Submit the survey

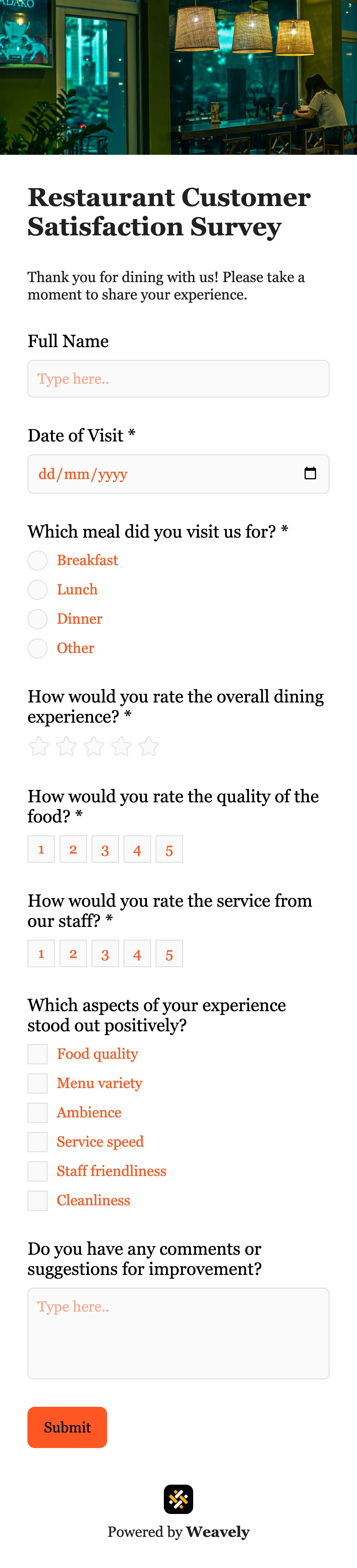tap(67, 1427)
